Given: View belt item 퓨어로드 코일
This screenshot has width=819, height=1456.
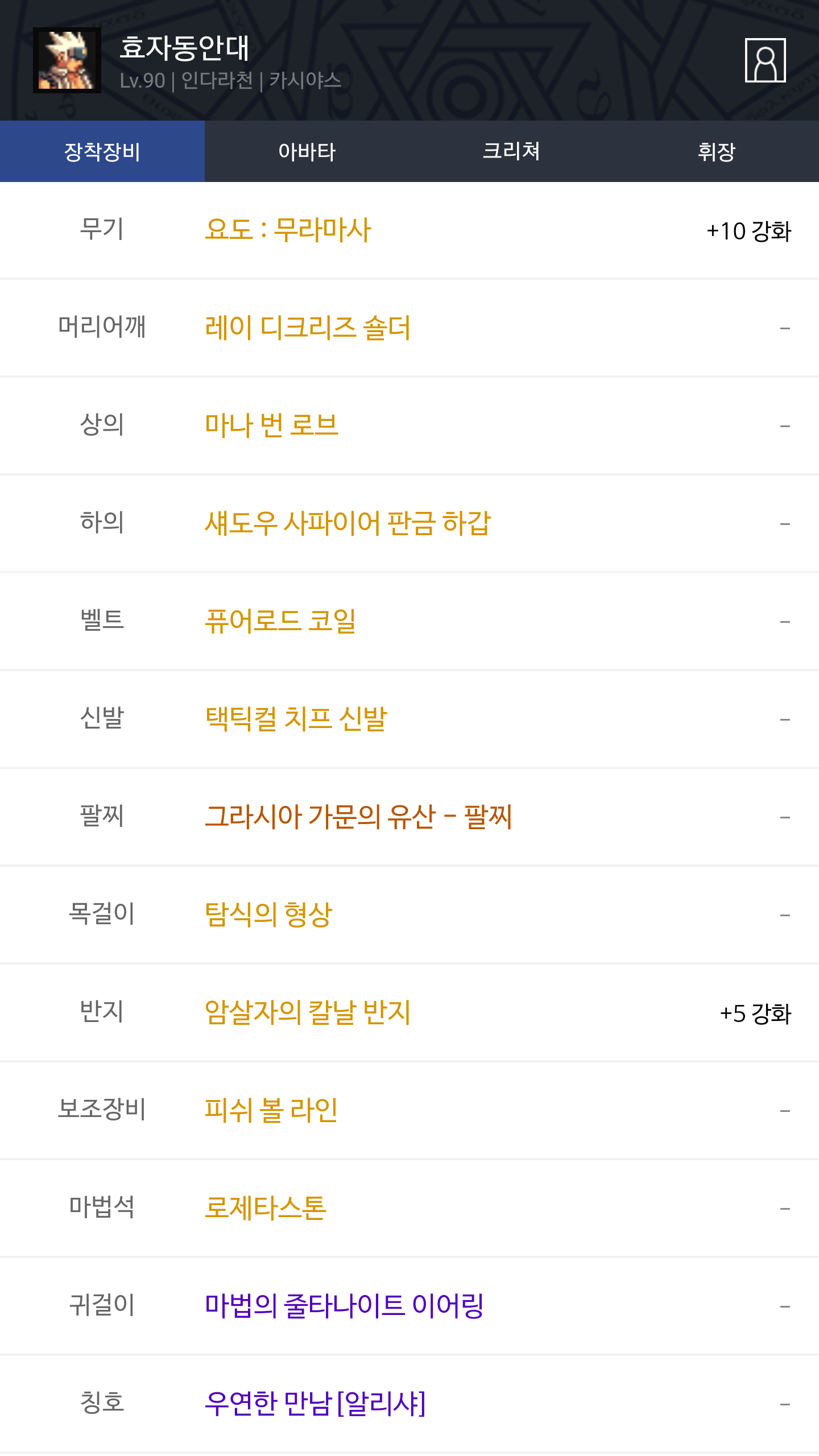Looking at the screenshot, I should pyautogui.click(x=280, y=621).
